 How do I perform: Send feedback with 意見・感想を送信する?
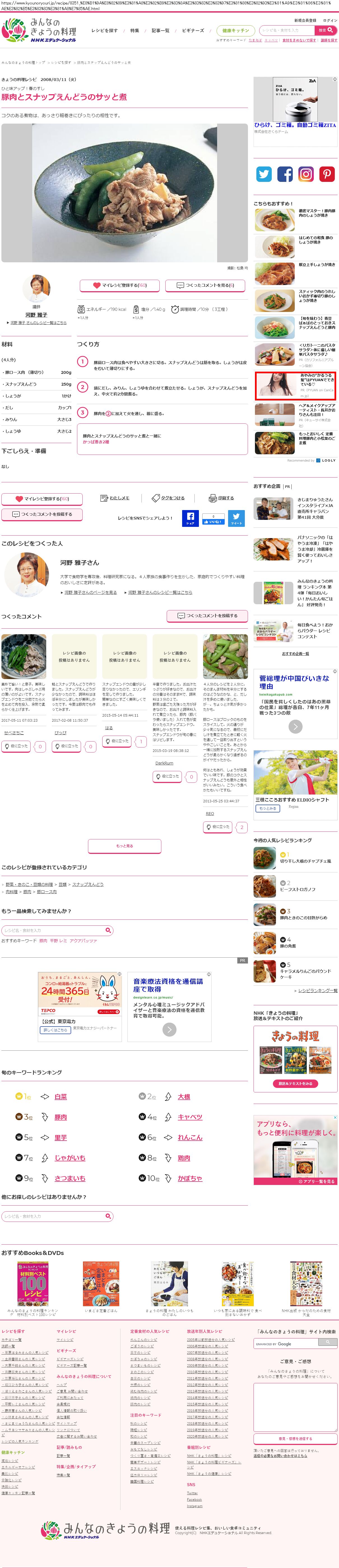click(x=295, y=1438)
